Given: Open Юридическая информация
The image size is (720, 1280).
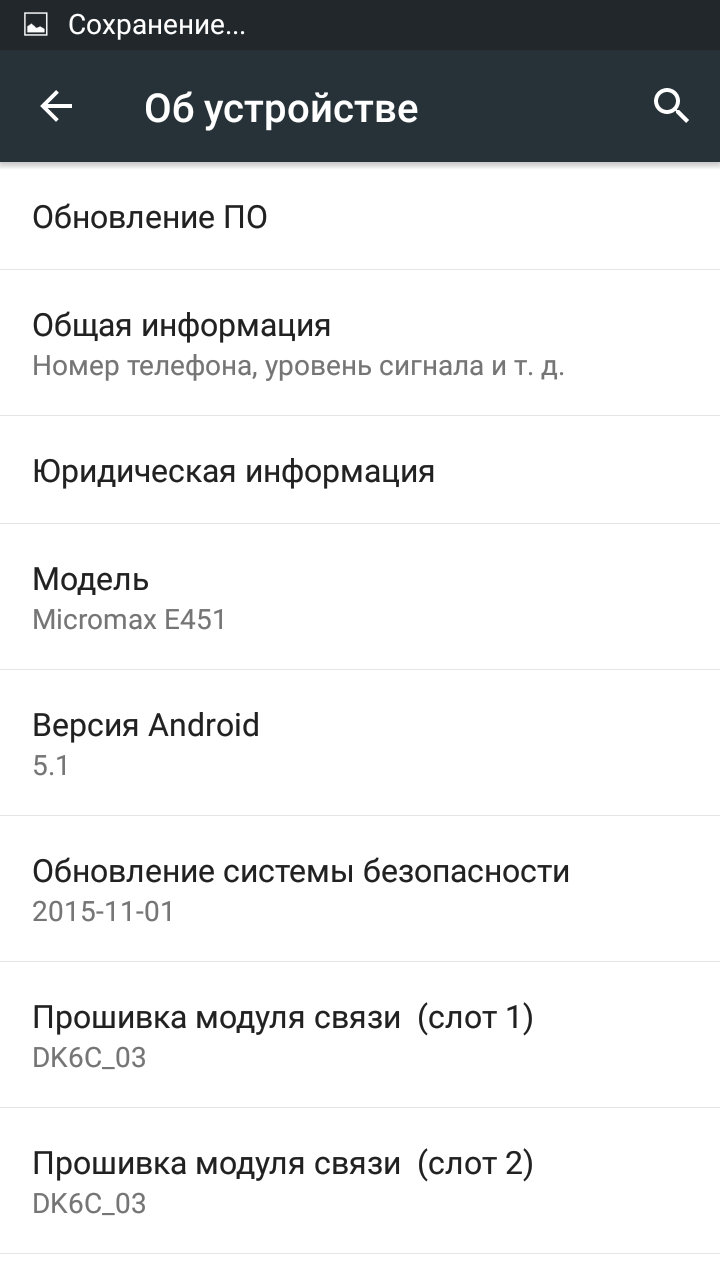Looking at the screenshot, I should pos(360,470).
